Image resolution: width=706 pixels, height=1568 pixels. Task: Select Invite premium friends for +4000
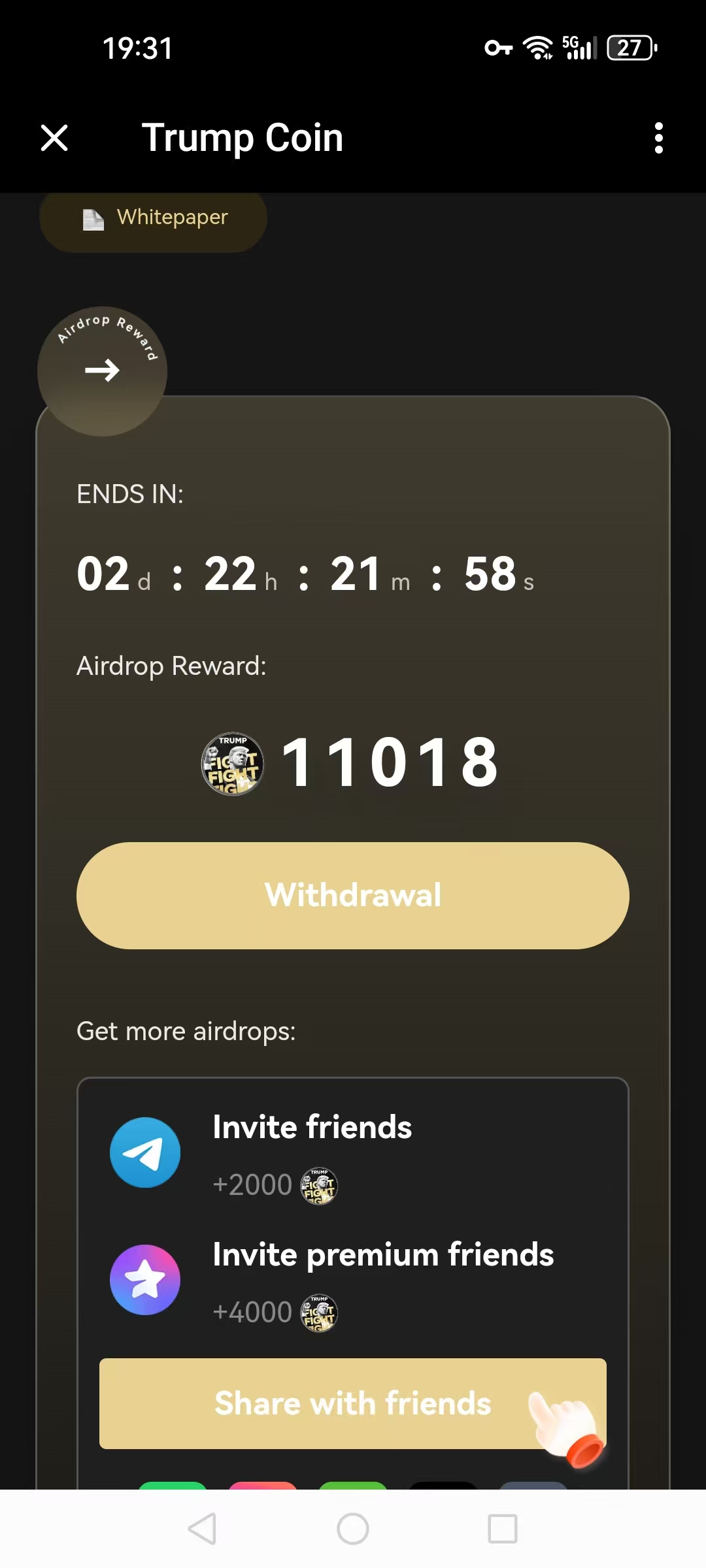382,1256
